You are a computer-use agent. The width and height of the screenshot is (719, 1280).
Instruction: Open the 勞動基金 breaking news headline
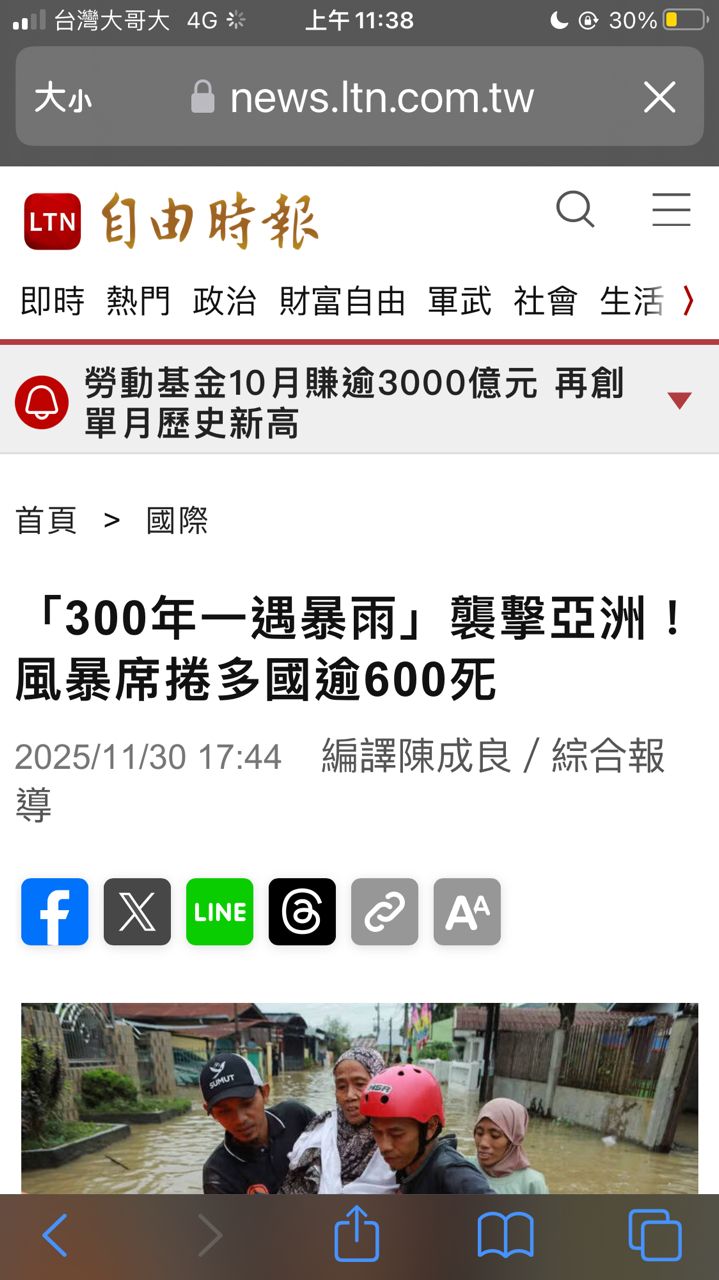pos(355,402)
